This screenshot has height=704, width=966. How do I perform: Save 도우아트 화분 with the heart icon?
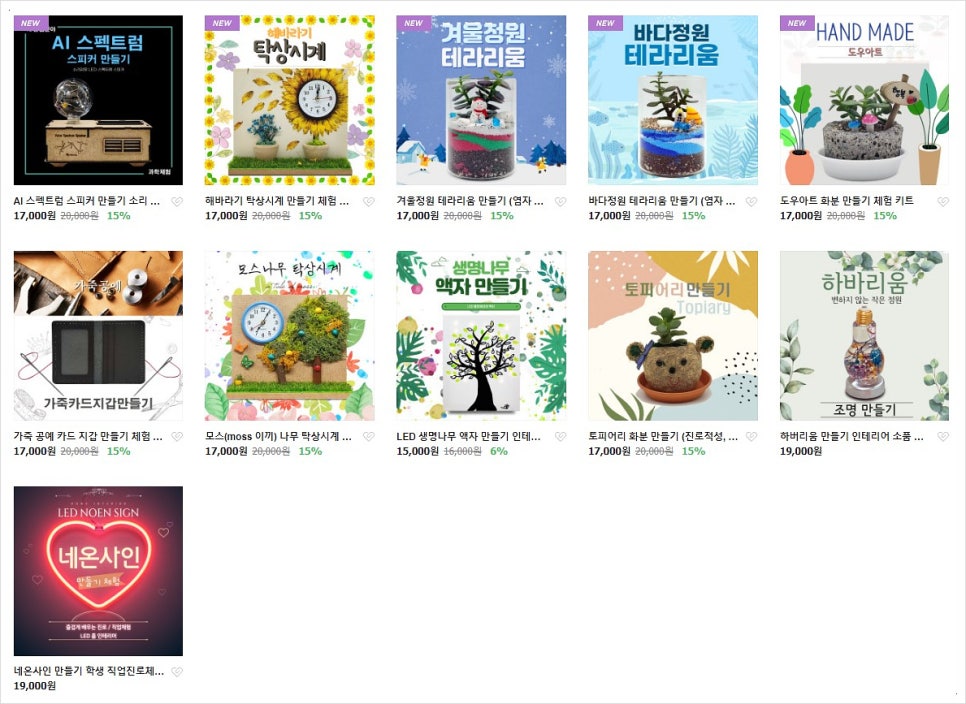pyautogui.click(x=943, y=202)
